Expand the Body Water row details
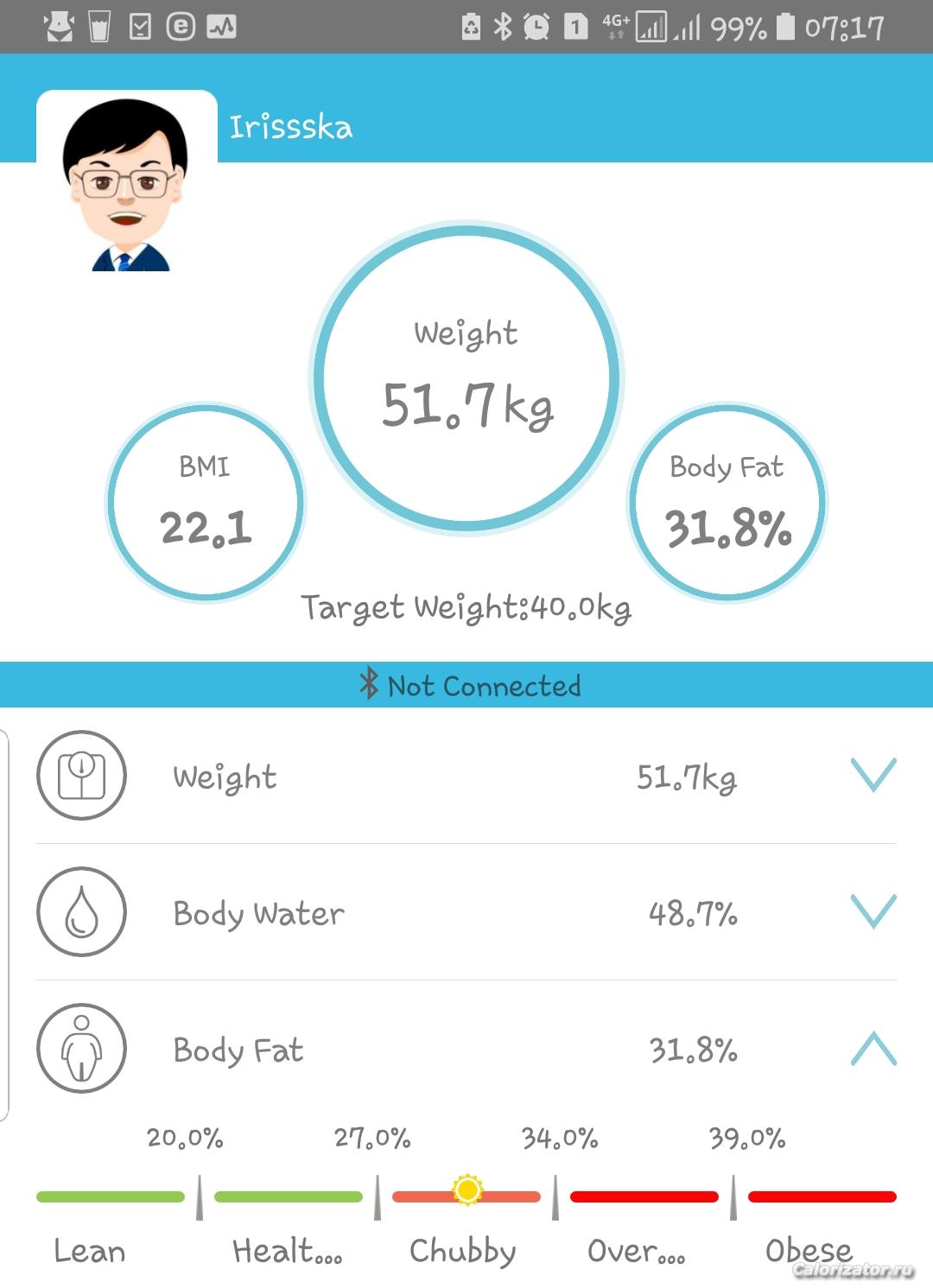 (x=873, y=911)
